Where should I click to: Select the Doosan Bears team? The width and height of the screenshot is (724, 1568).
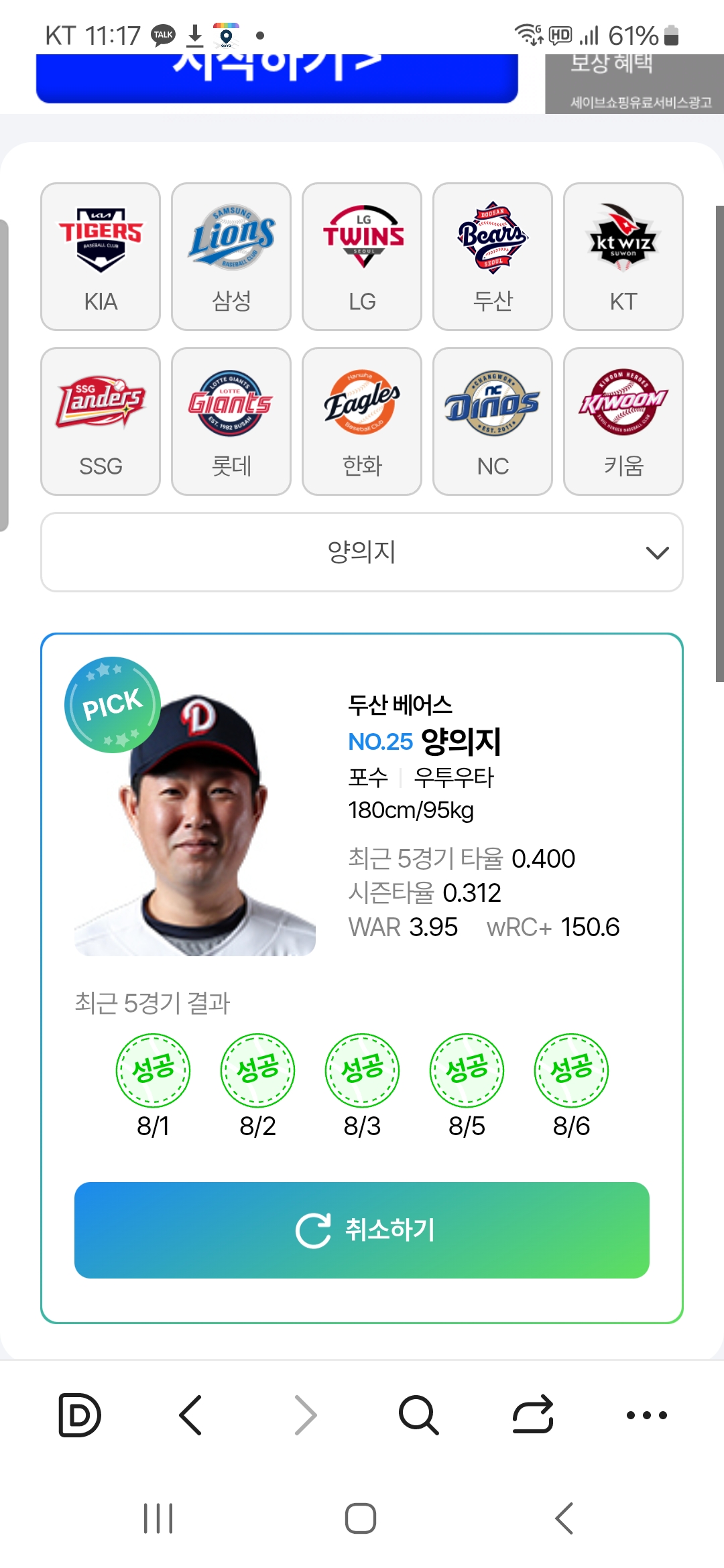coord(493,257)
